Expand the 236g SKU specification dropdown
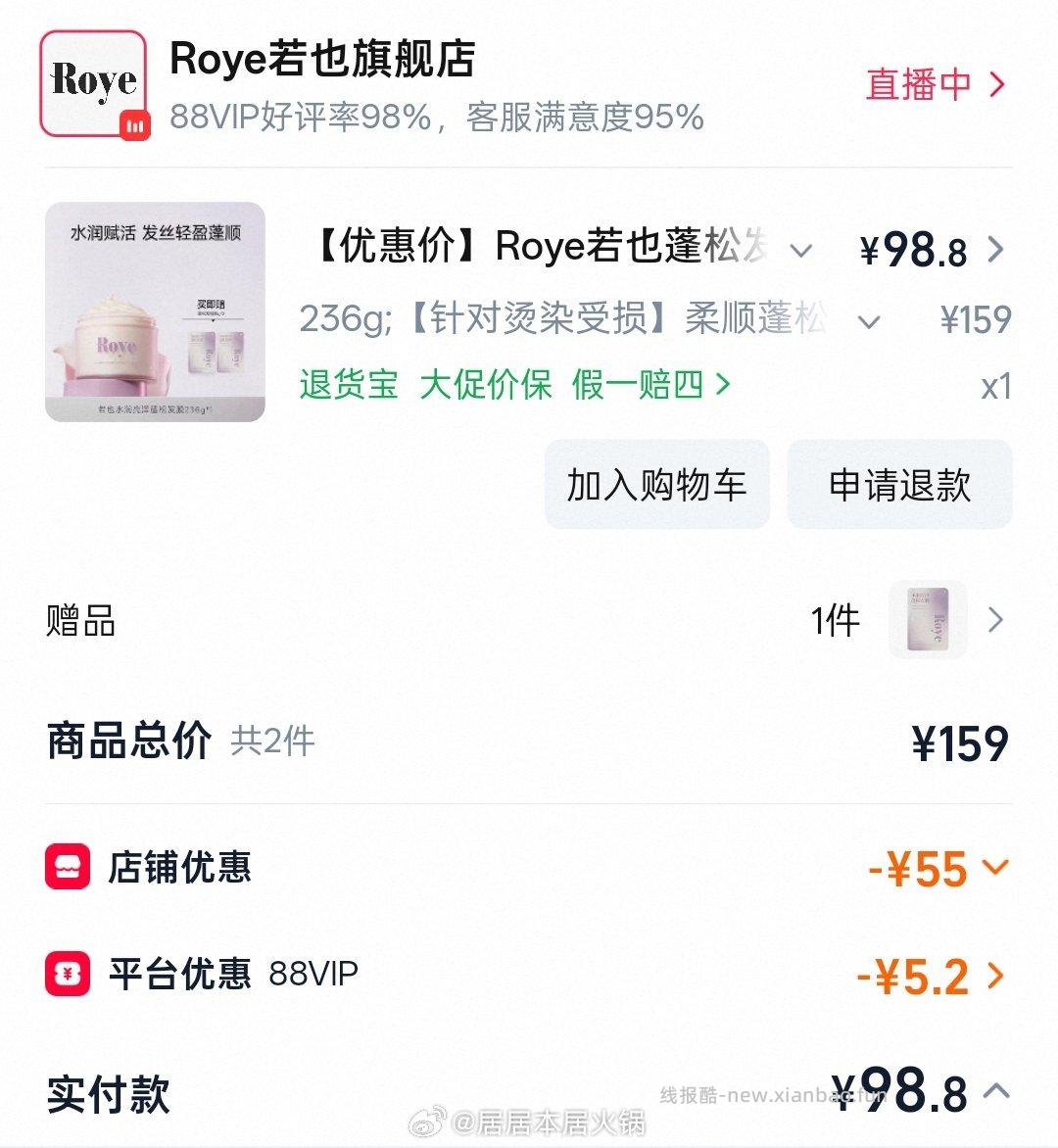The width and height of the screenshot is (1058, 1148). [868, 320]
